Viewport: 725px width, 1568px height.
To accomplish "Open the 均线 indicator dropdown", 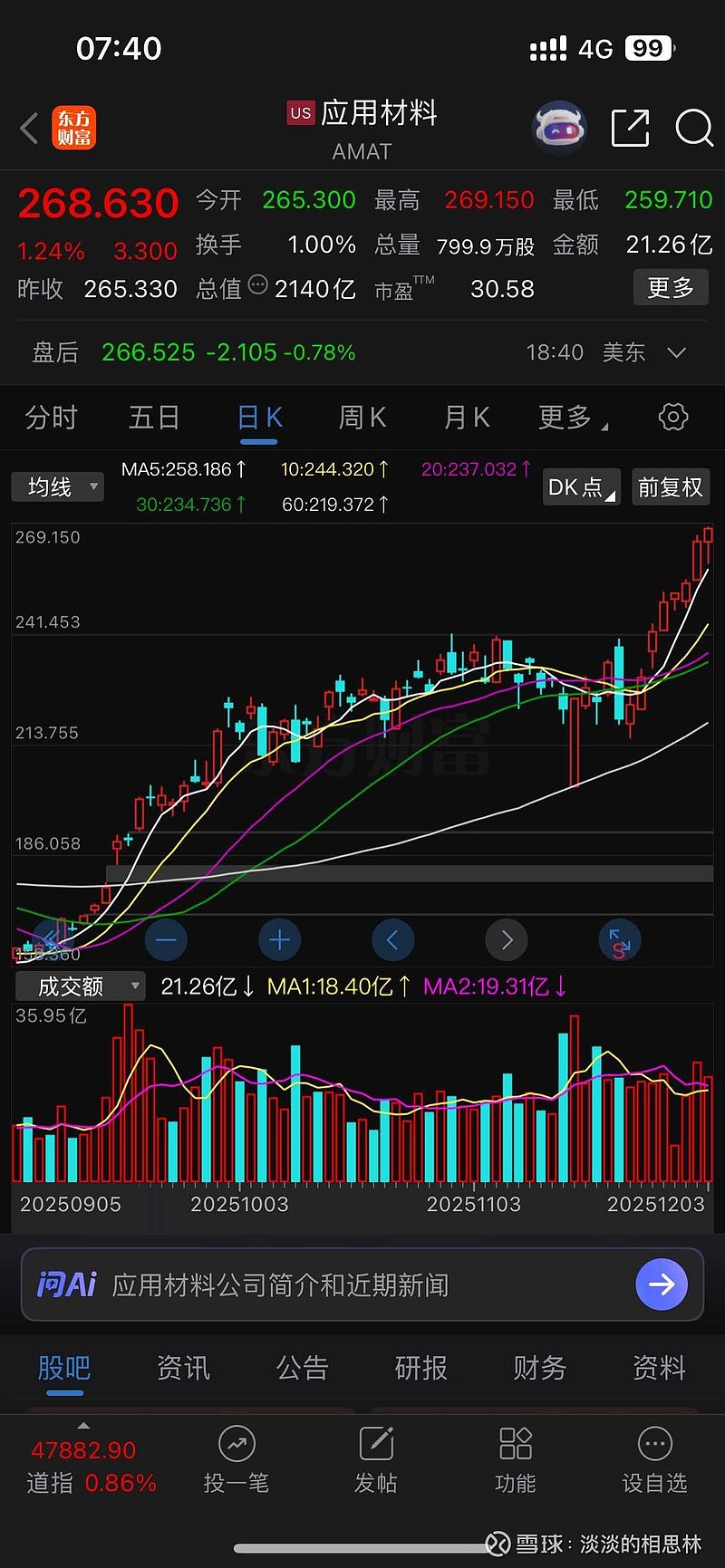I will [x=57, y=486].
